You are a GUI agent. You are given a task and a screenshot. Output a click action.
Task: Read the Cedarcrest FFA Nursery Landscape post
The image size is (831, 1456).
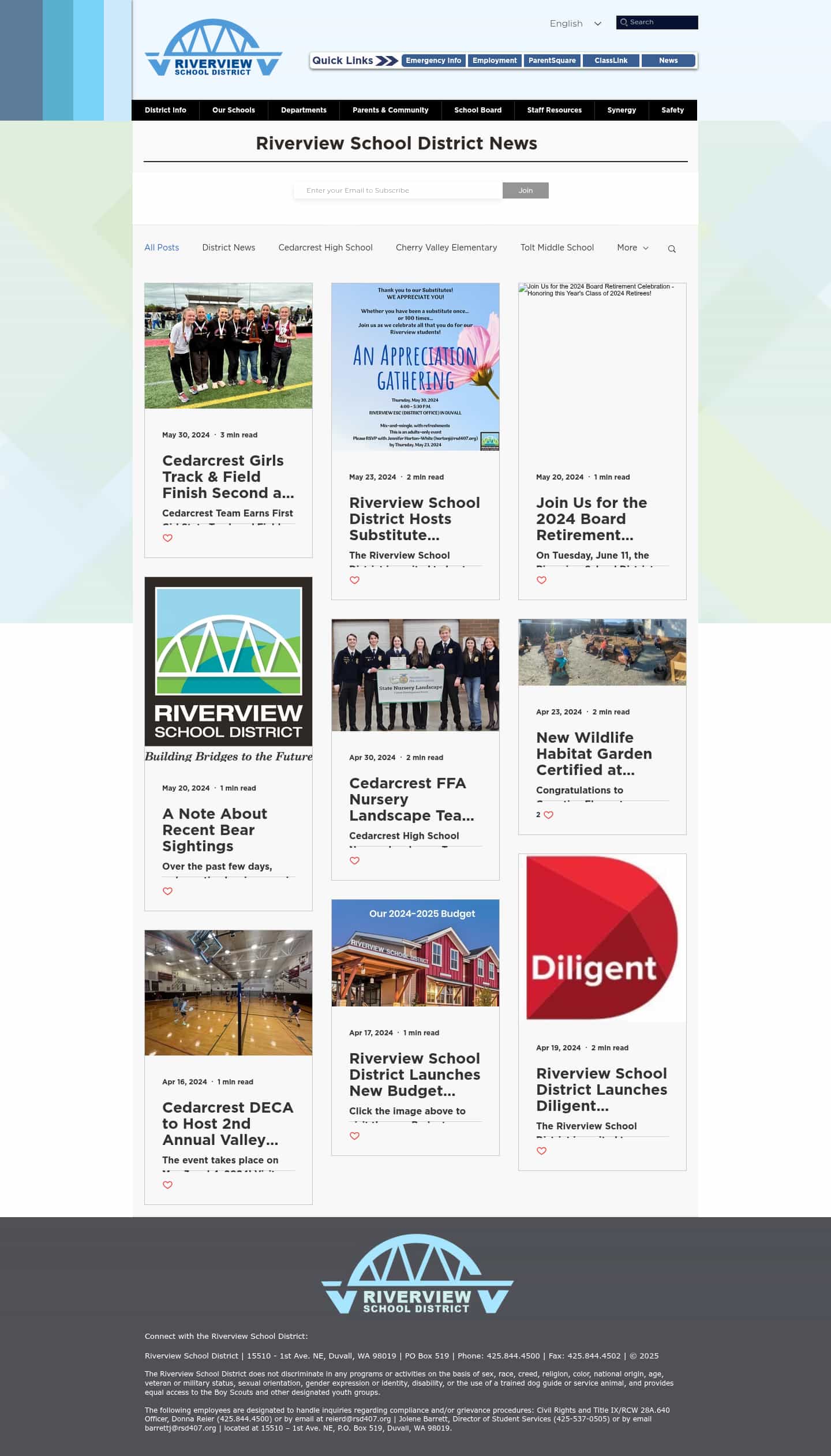(x=411, y=799)
